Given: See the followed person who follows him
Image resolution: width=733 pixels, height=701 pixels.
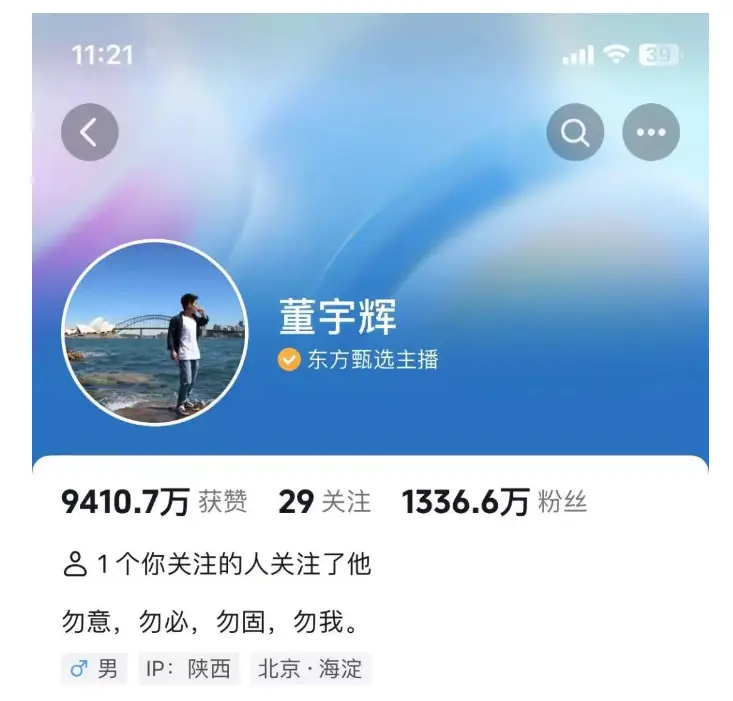Looking at the screenshot, I should [x=216, y=564].
